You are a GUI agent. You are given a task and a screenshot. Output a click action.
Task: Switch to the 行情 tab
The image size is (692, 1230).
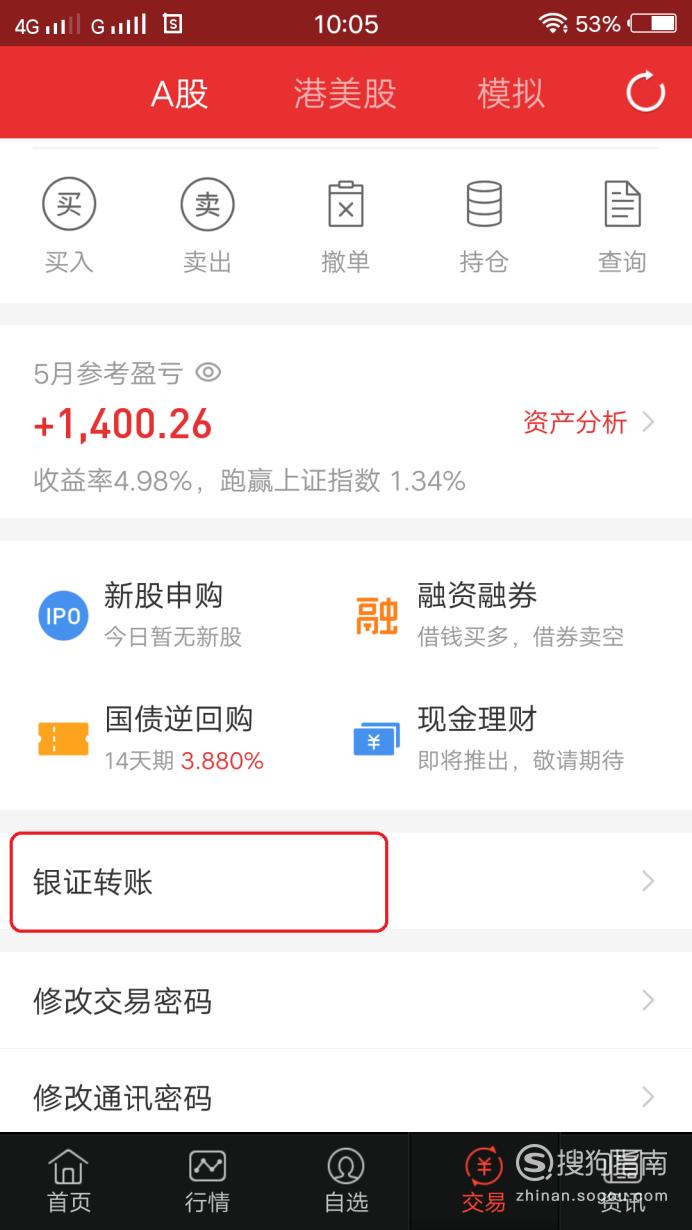coord(207,1181)
